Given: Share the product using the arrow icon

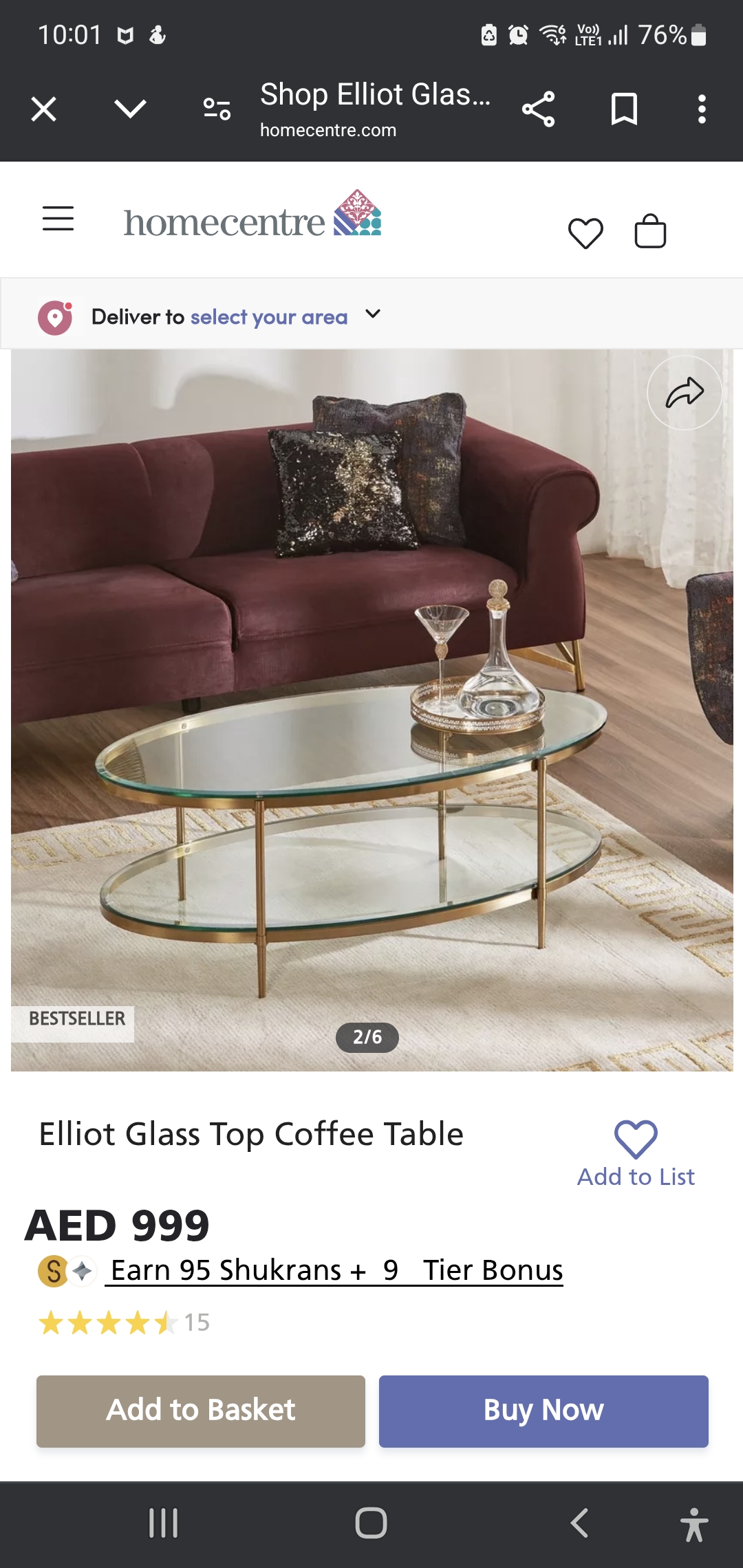Looking at the screenshot, I should pos(685,393).
